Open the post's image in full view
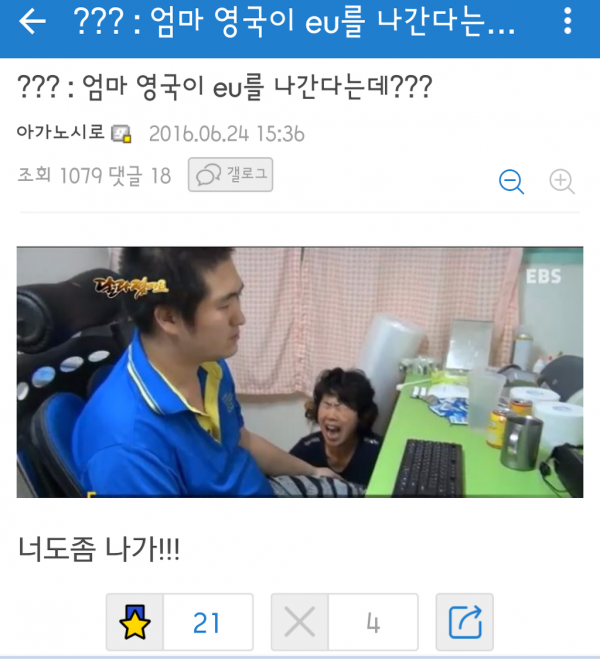Image resolution: width=600 pixels, height=659 pixels. [299, 372]
